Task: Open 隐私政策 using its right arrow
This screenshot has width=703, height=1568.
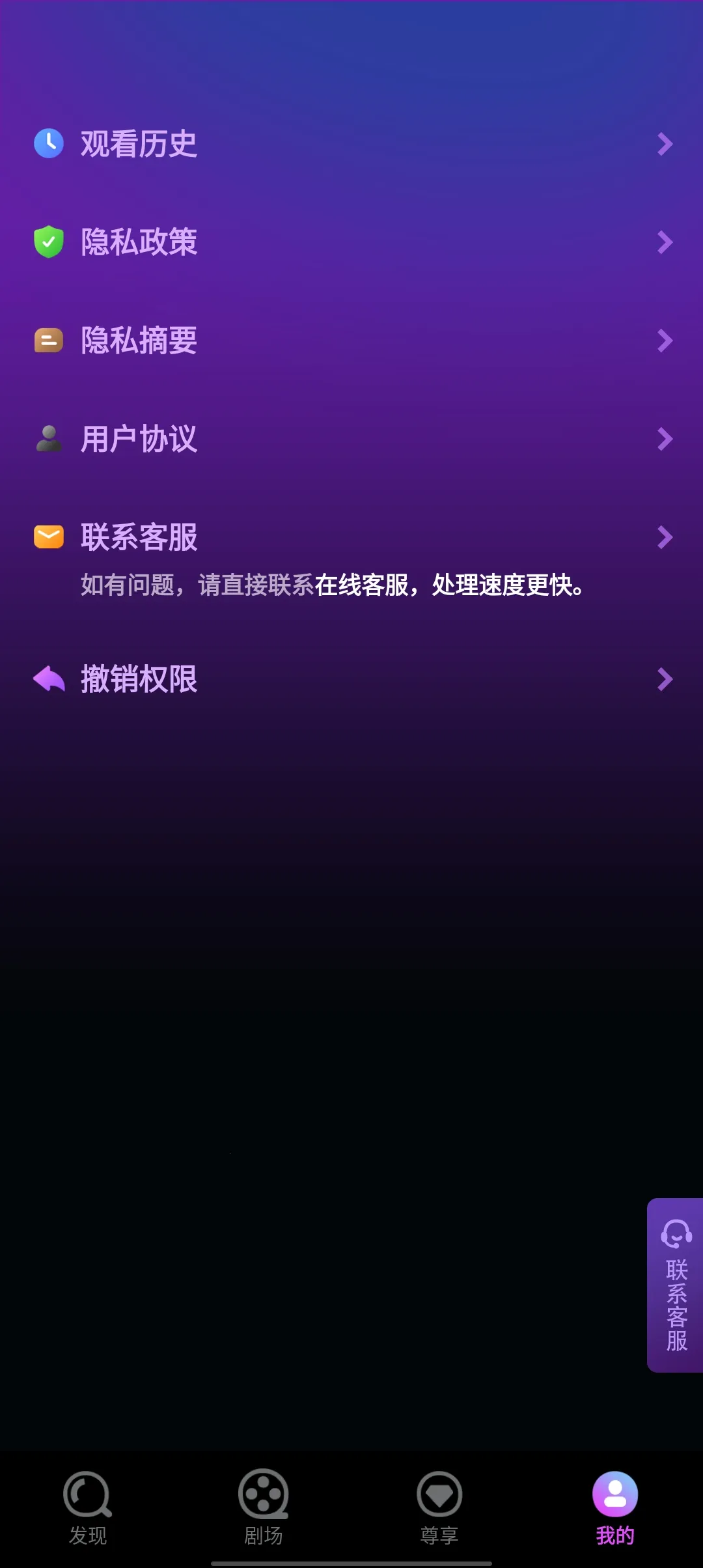Action: coord(665,242)
